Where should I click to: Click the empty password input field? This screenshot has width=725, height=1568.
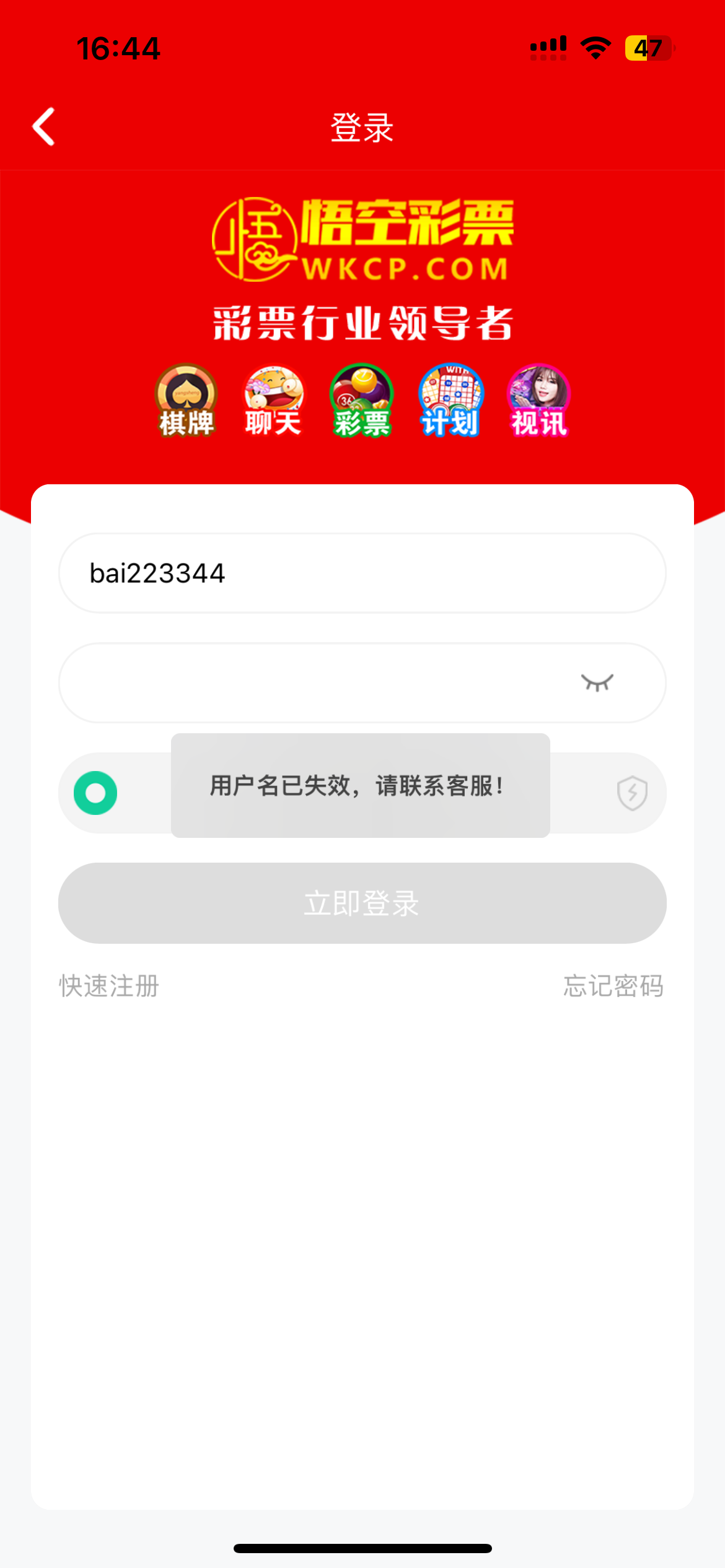coord(310,682)
